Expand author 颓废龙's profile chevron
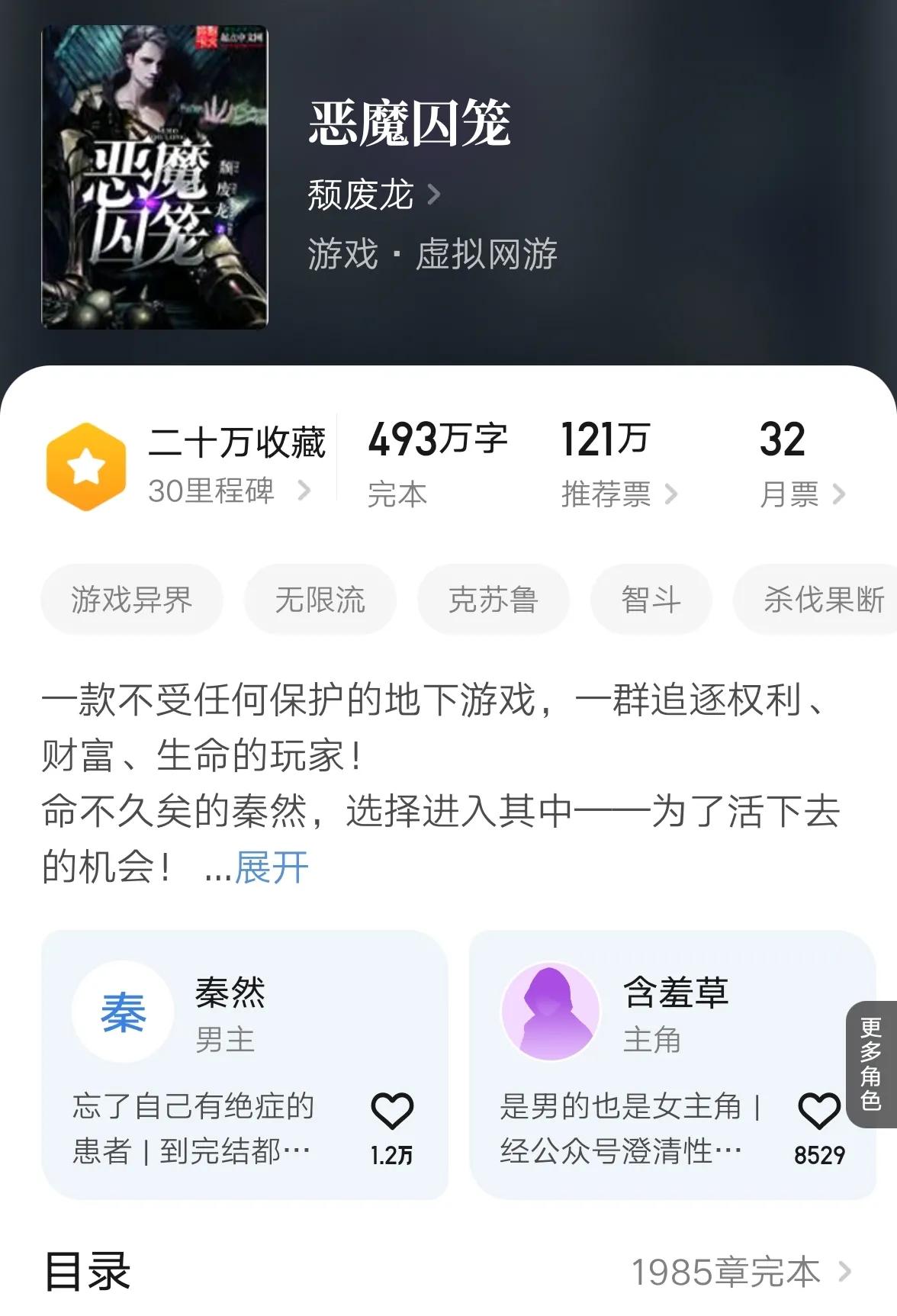Image resolution: width=897 pixels, height=1316 pixels. tap(436, 195)
